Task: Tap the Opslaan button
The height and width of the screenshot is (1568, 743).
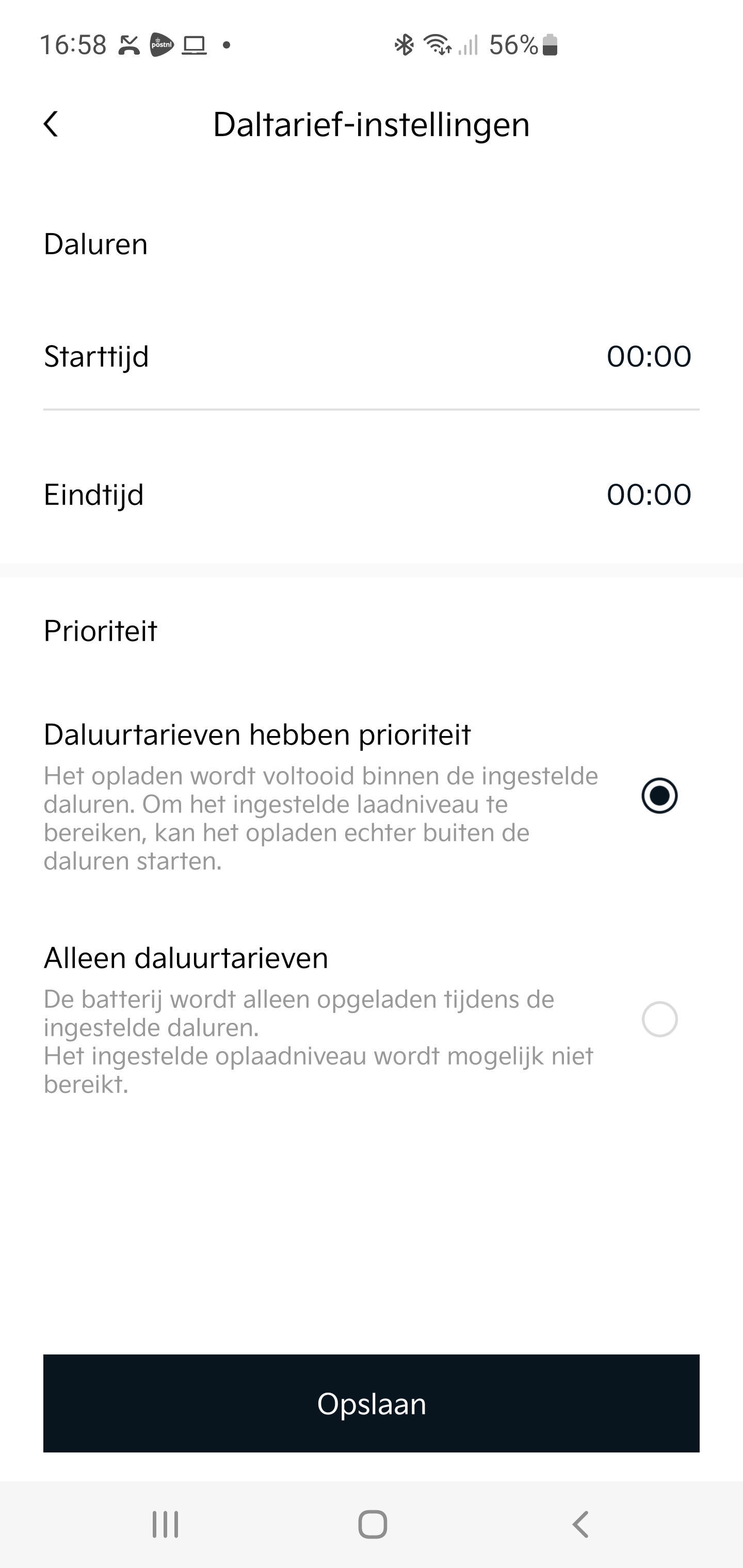Action: coord(371,1403)
